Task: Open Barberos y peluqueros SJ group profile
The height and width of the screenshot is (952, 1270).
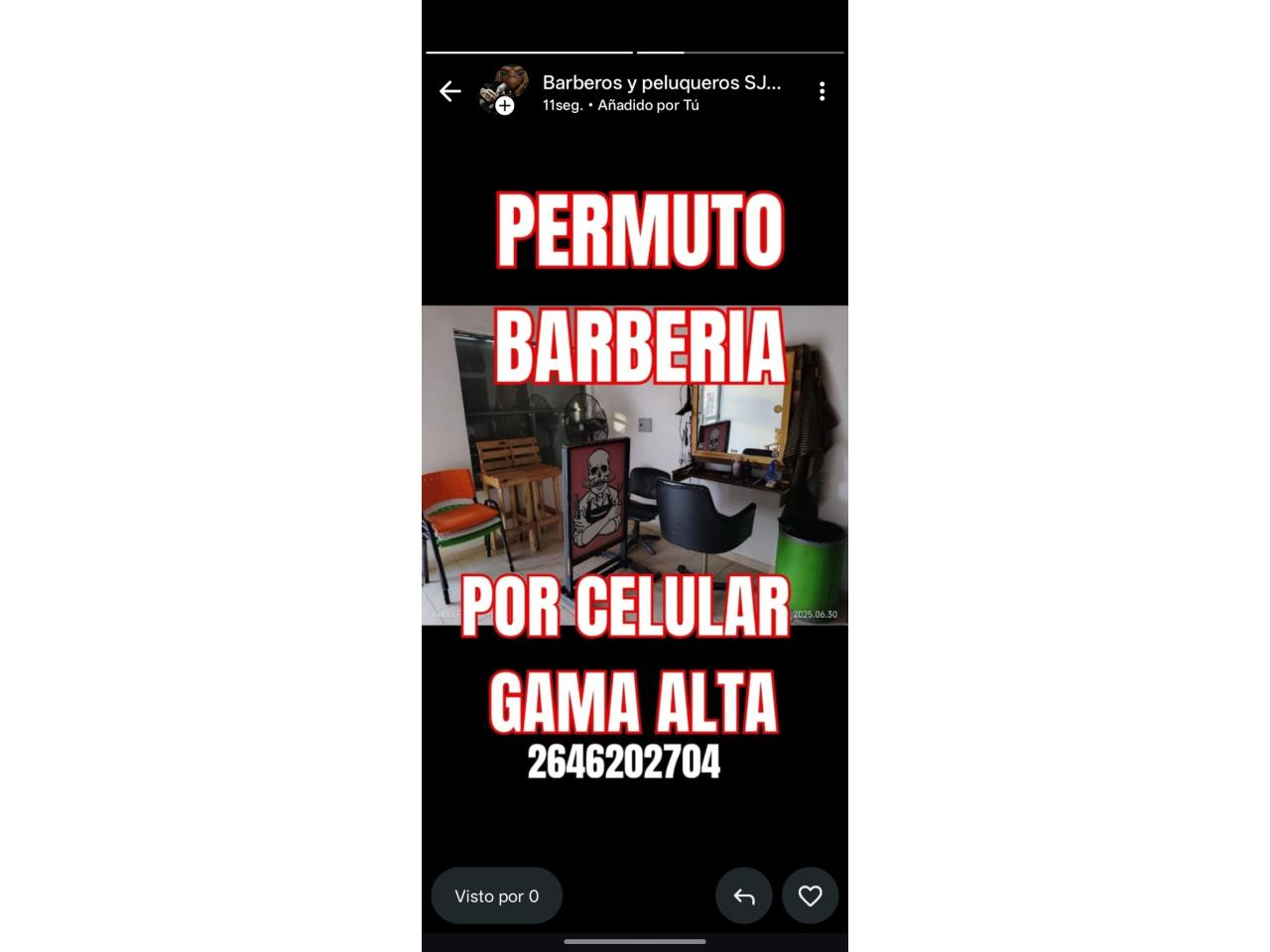Action: [x=661, y=83]
